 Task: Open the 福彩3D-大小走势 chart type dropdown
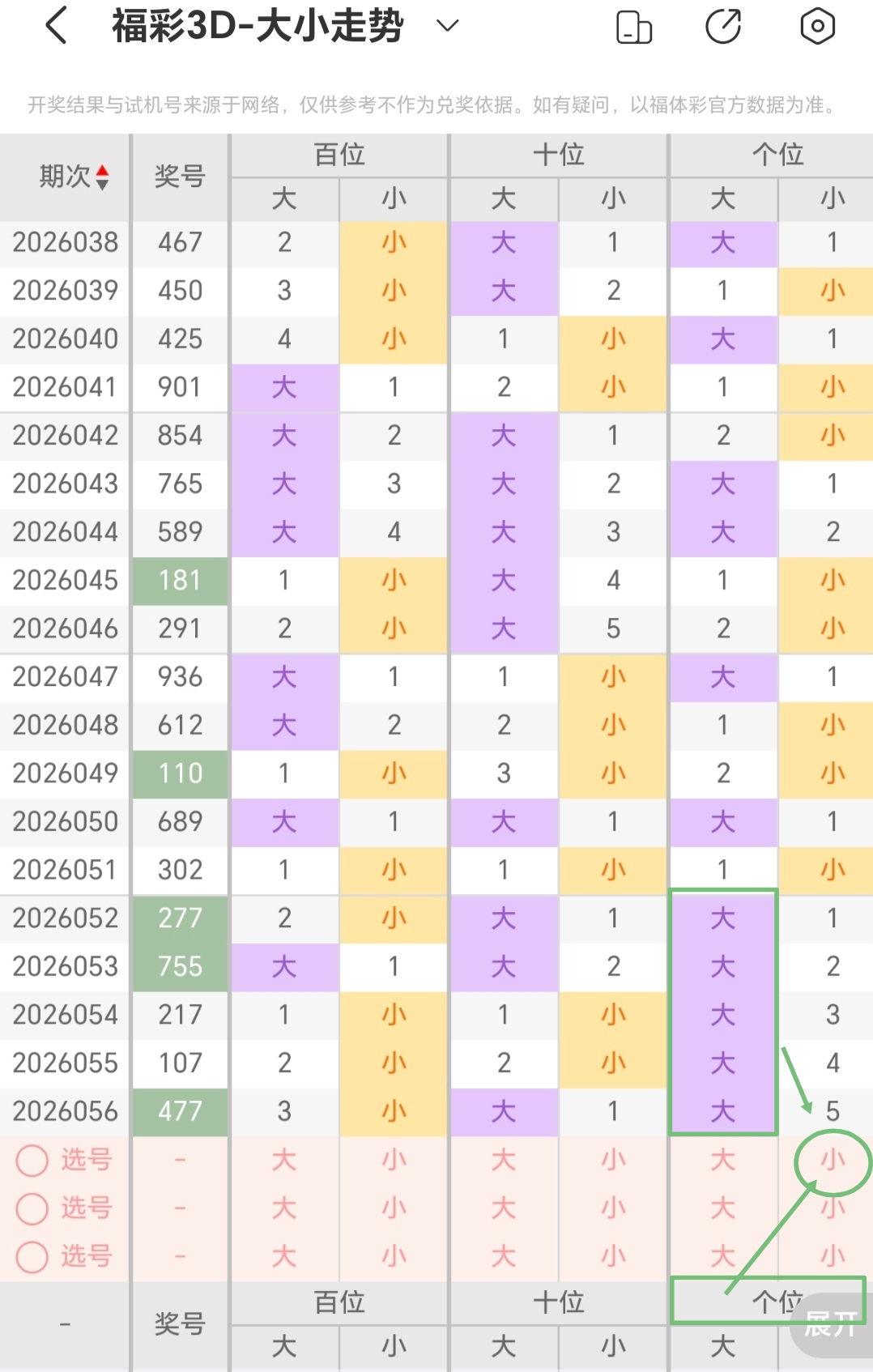[x=447, y=26]
